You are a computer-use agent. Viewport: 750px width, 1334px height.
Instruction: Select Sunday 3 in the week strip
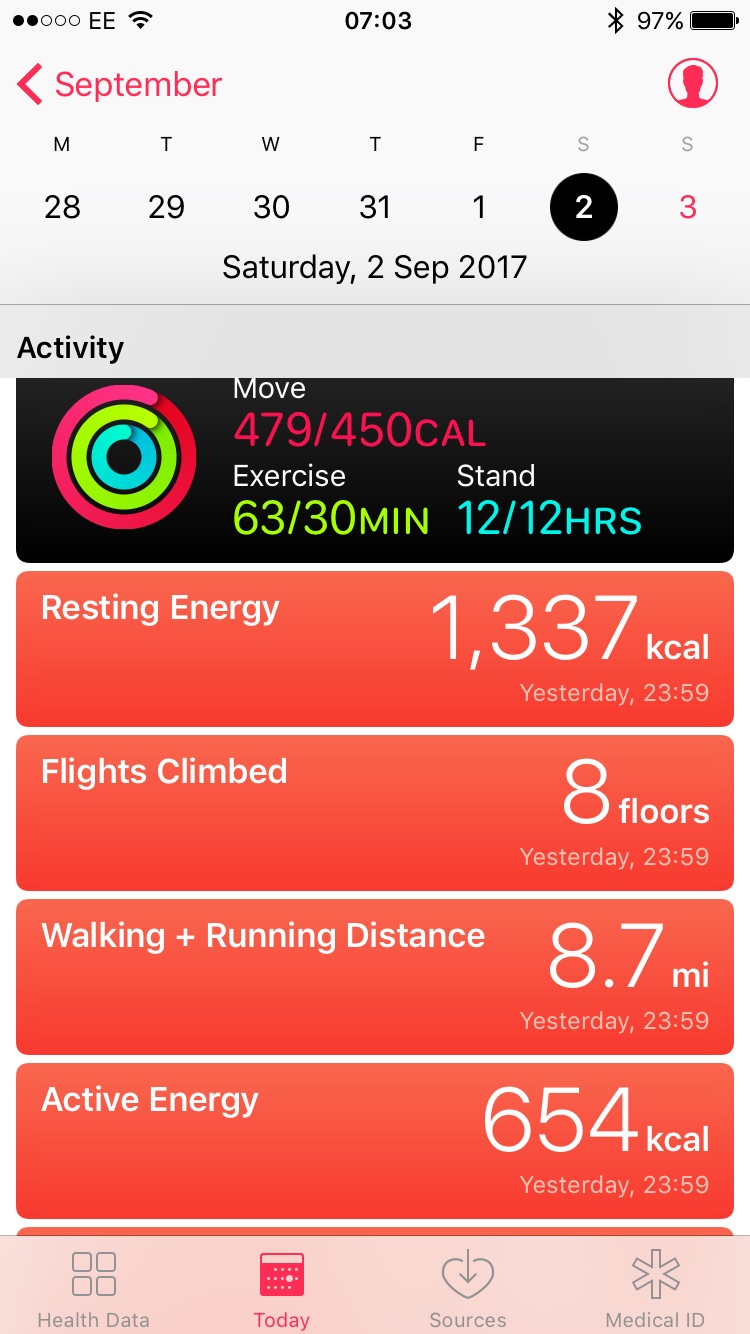coord(687,207)
